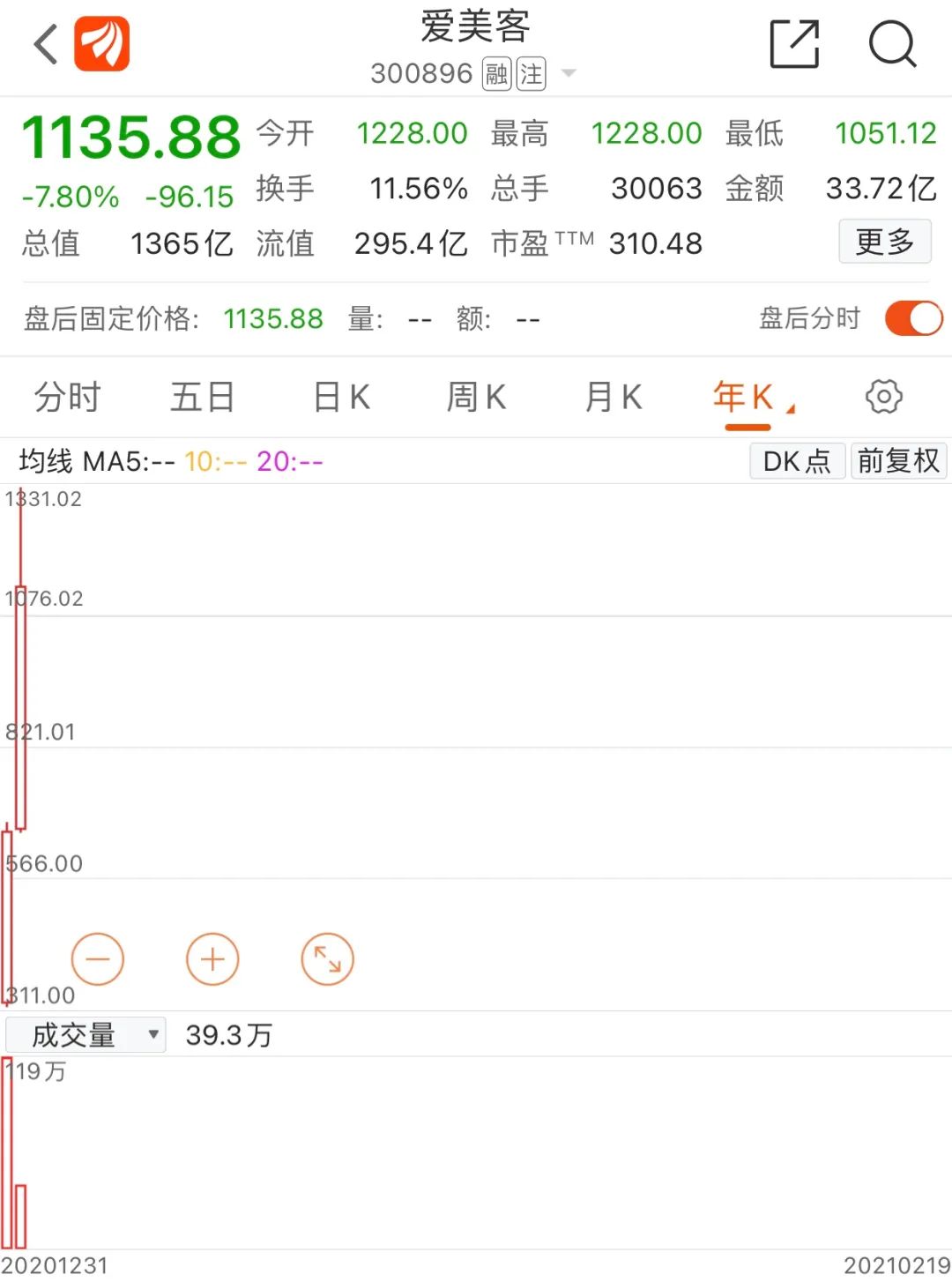
Task: Open the search magnifier
Action: [892, 44]
